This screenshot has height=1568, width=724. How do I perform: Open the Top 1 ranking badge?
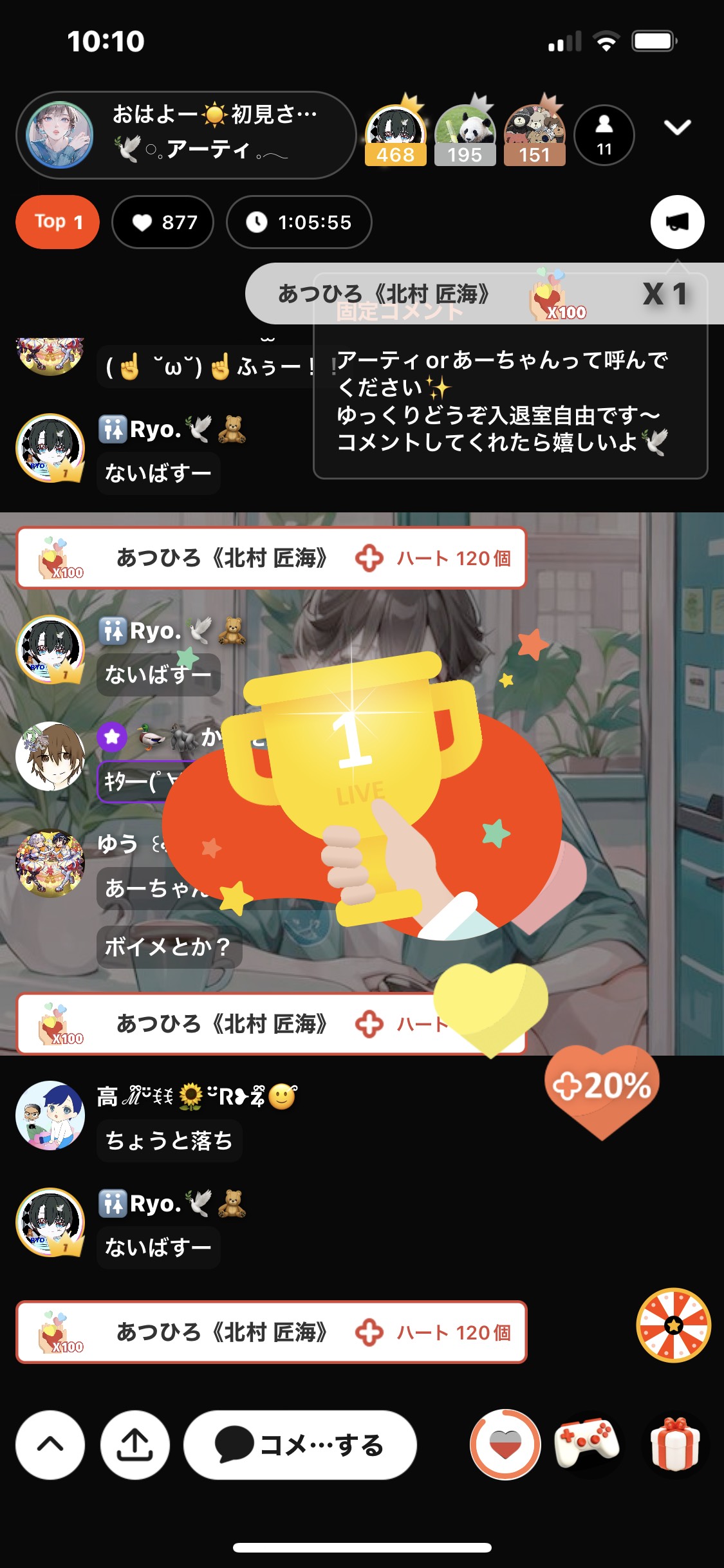click(58, 222)
